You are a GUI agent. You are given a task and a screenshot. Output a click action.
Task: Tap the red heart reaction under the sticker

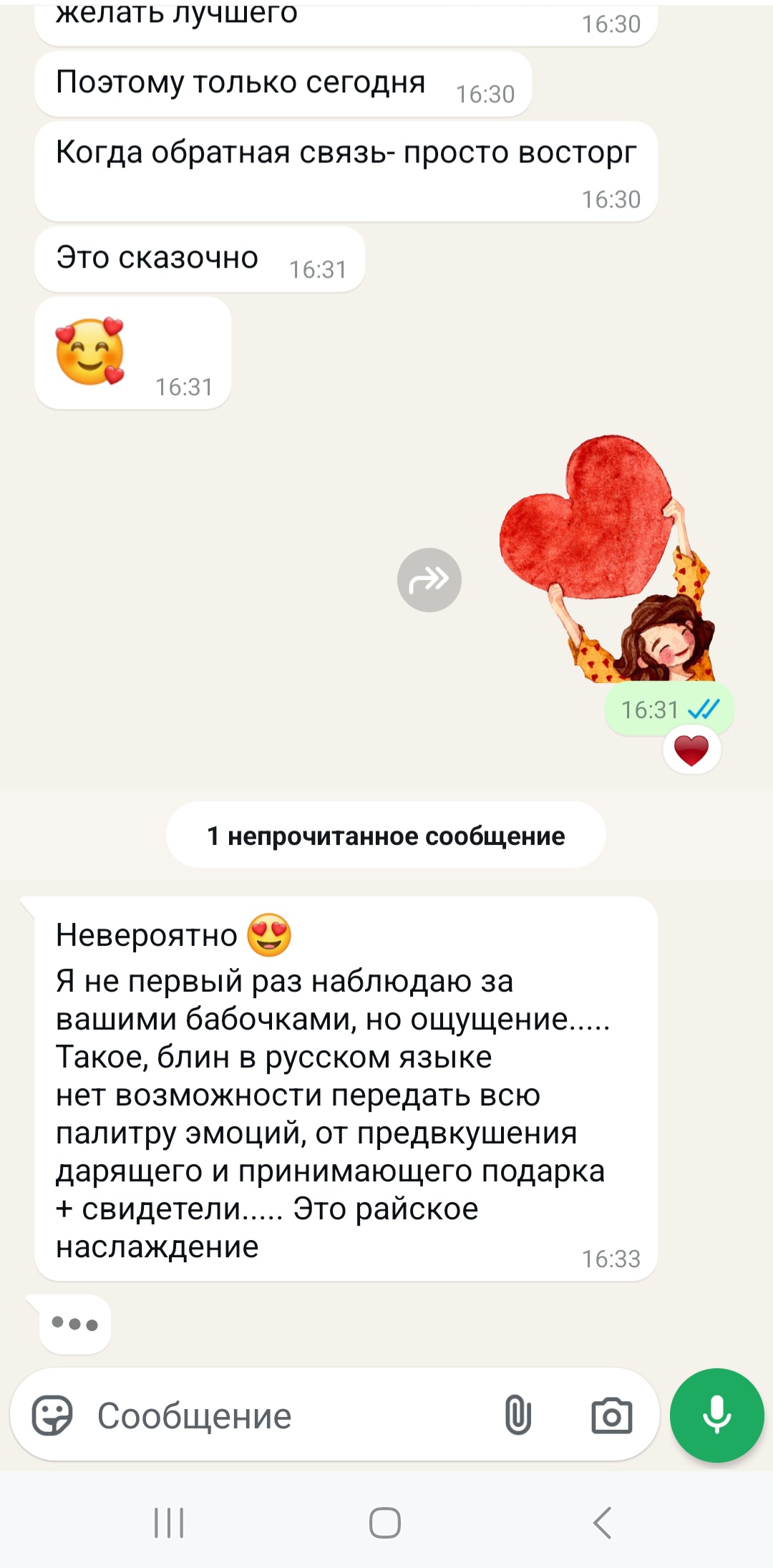[x=691, y=750]
